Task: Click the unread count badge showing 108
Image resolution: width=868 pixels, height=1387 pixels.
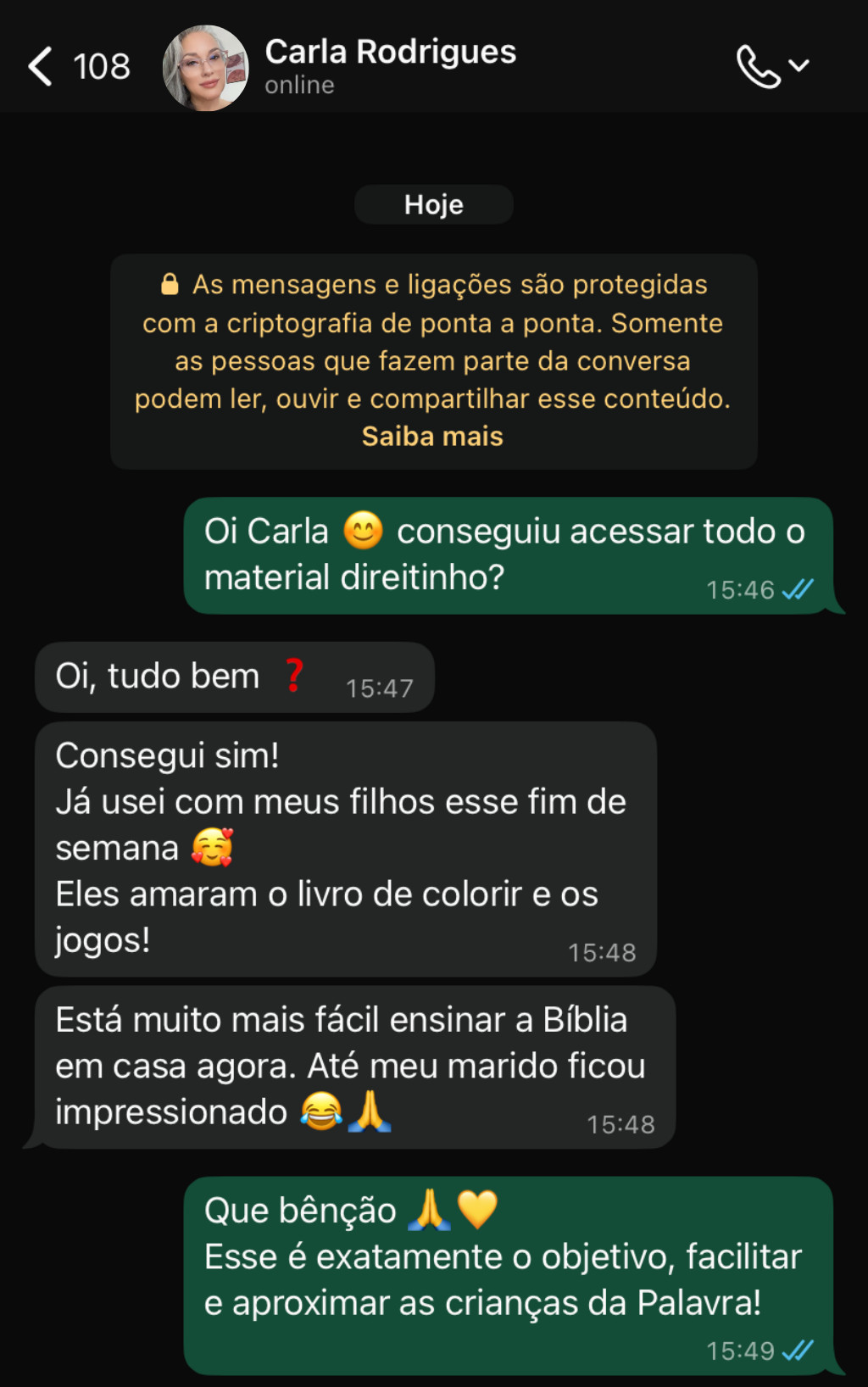Action: coord(102,65)
